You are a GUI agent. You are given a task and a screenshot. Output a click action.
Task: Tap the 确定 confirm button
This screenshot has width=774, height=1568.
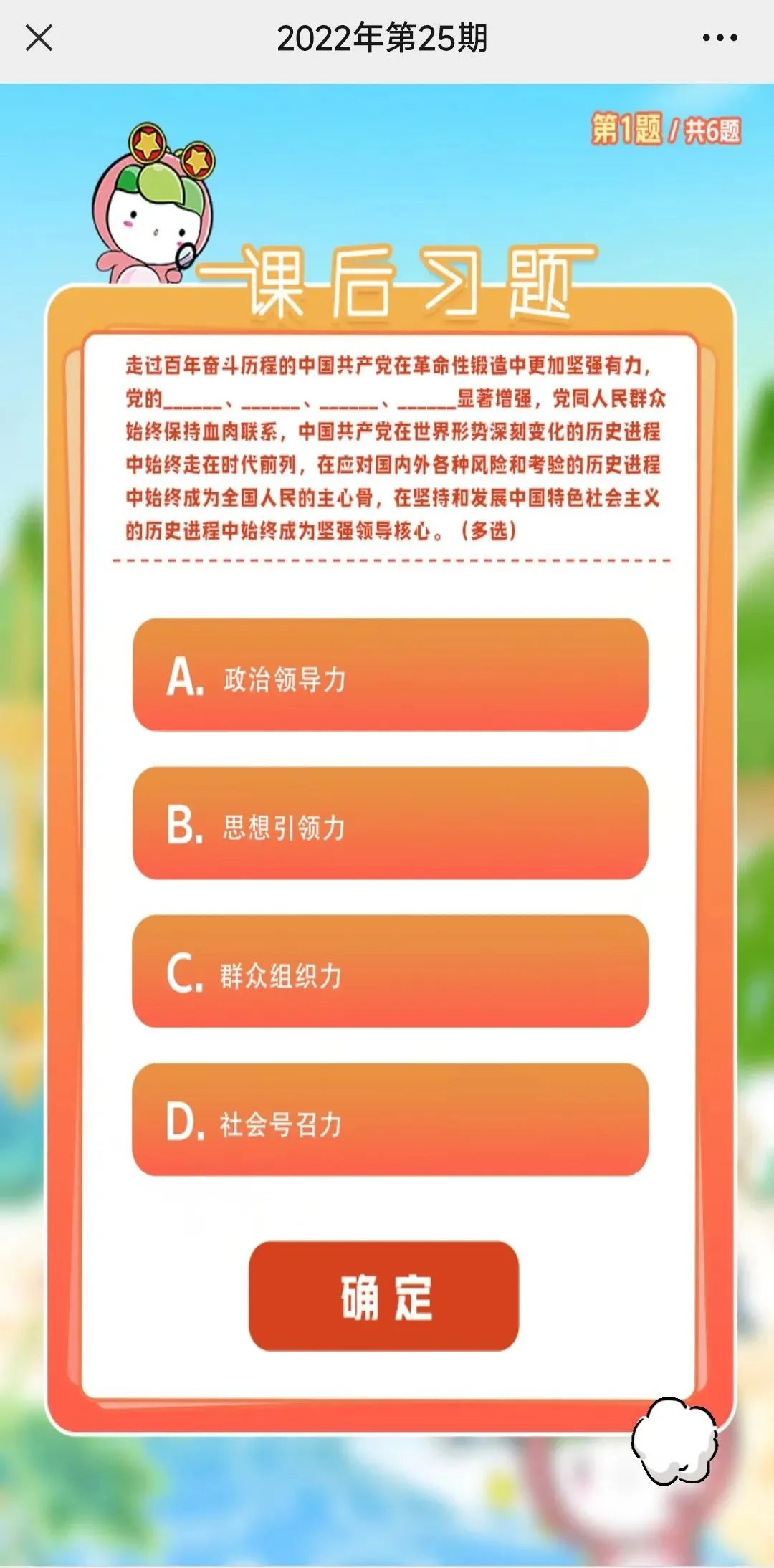click(383, 1296)
